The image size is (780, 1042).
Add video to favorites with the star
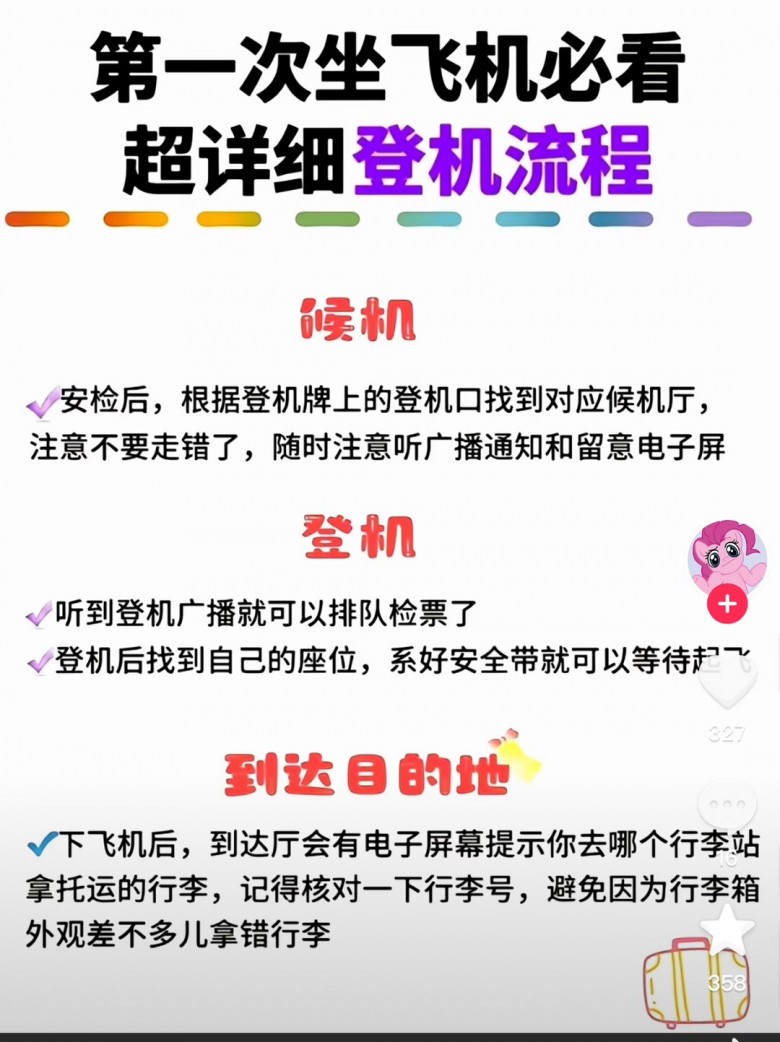(x=727, y=929)
